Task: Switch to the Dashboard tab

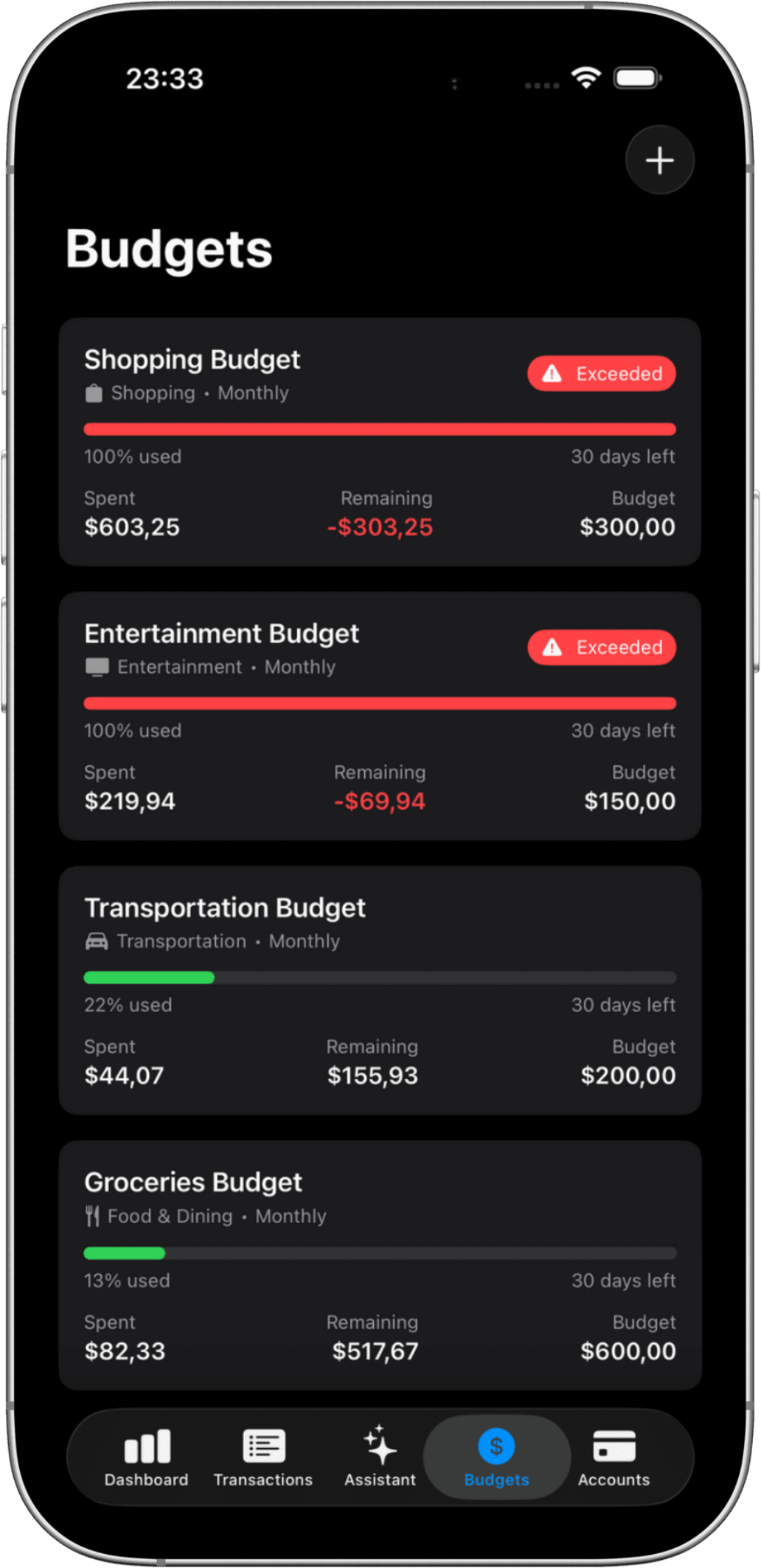Action: point(147,1456)
